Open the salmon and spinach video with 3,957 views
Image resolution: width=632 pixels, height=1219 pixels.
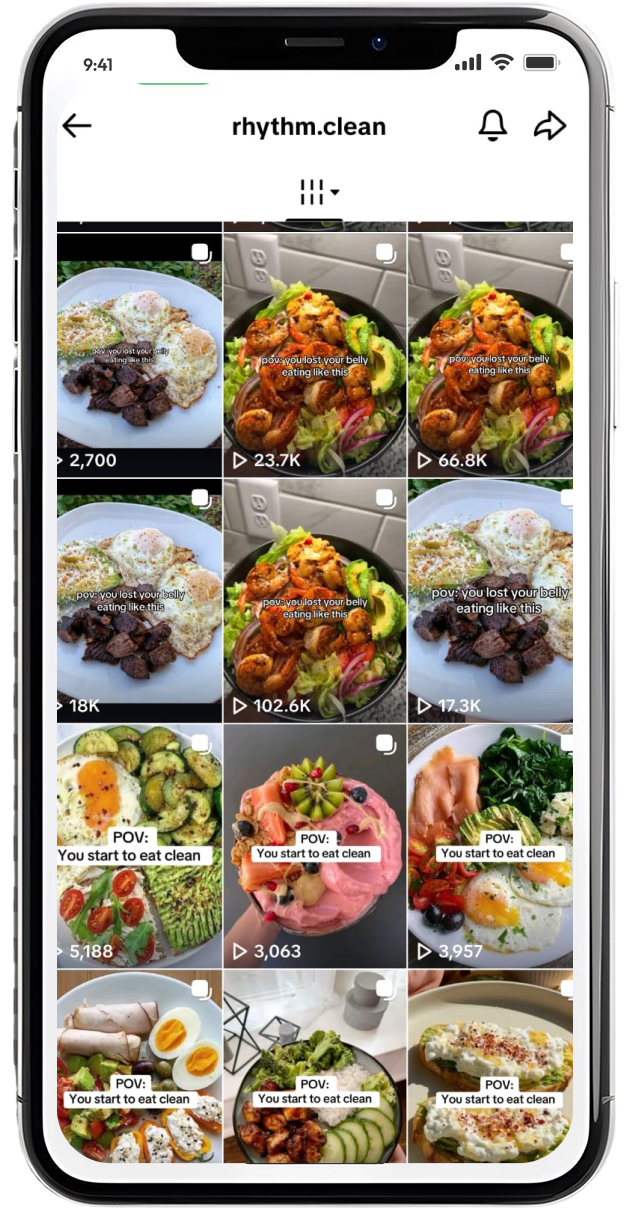[491, 846]
